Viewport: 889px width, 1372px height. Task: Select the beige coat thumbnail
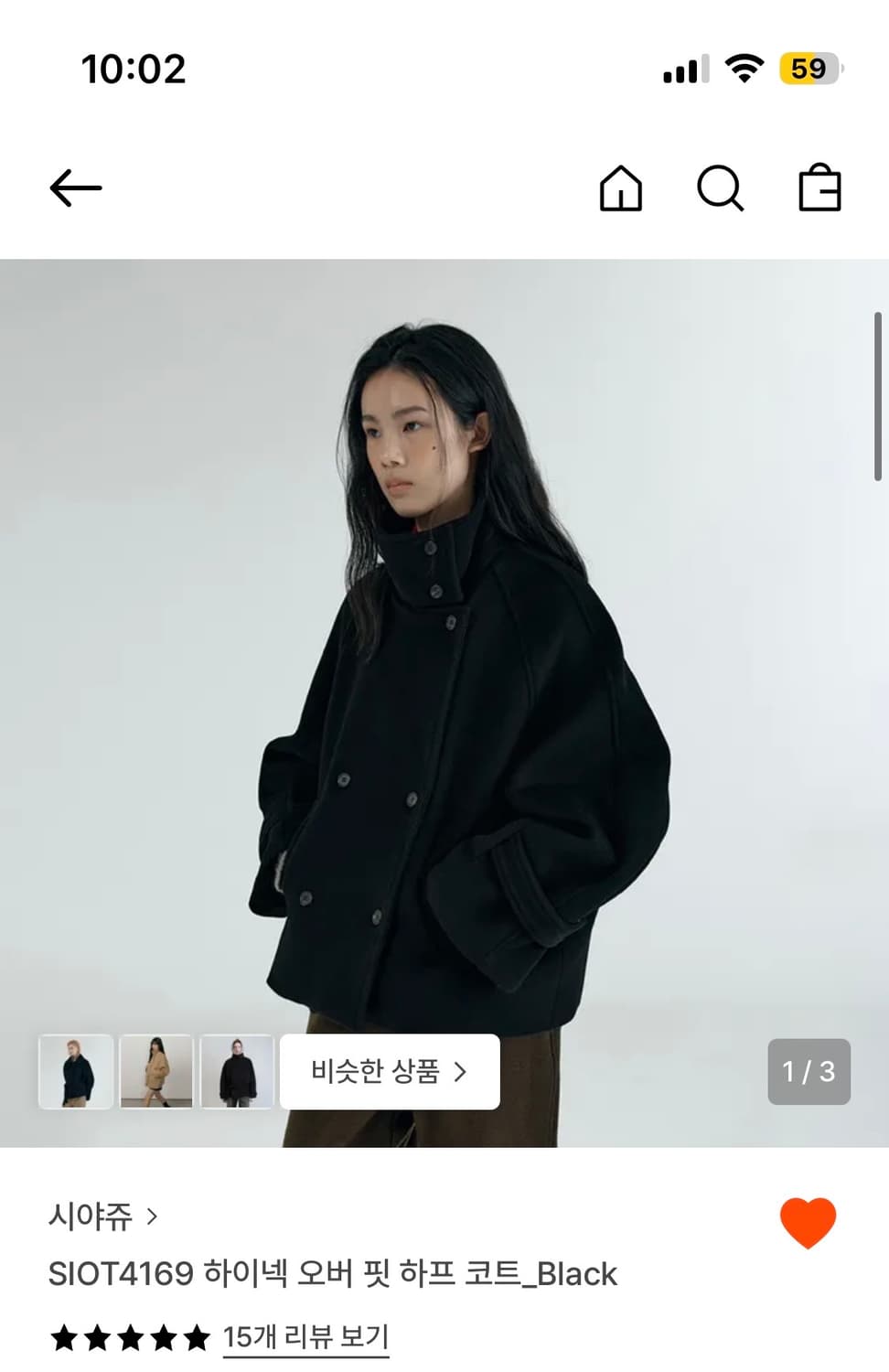click(155, 1072)
